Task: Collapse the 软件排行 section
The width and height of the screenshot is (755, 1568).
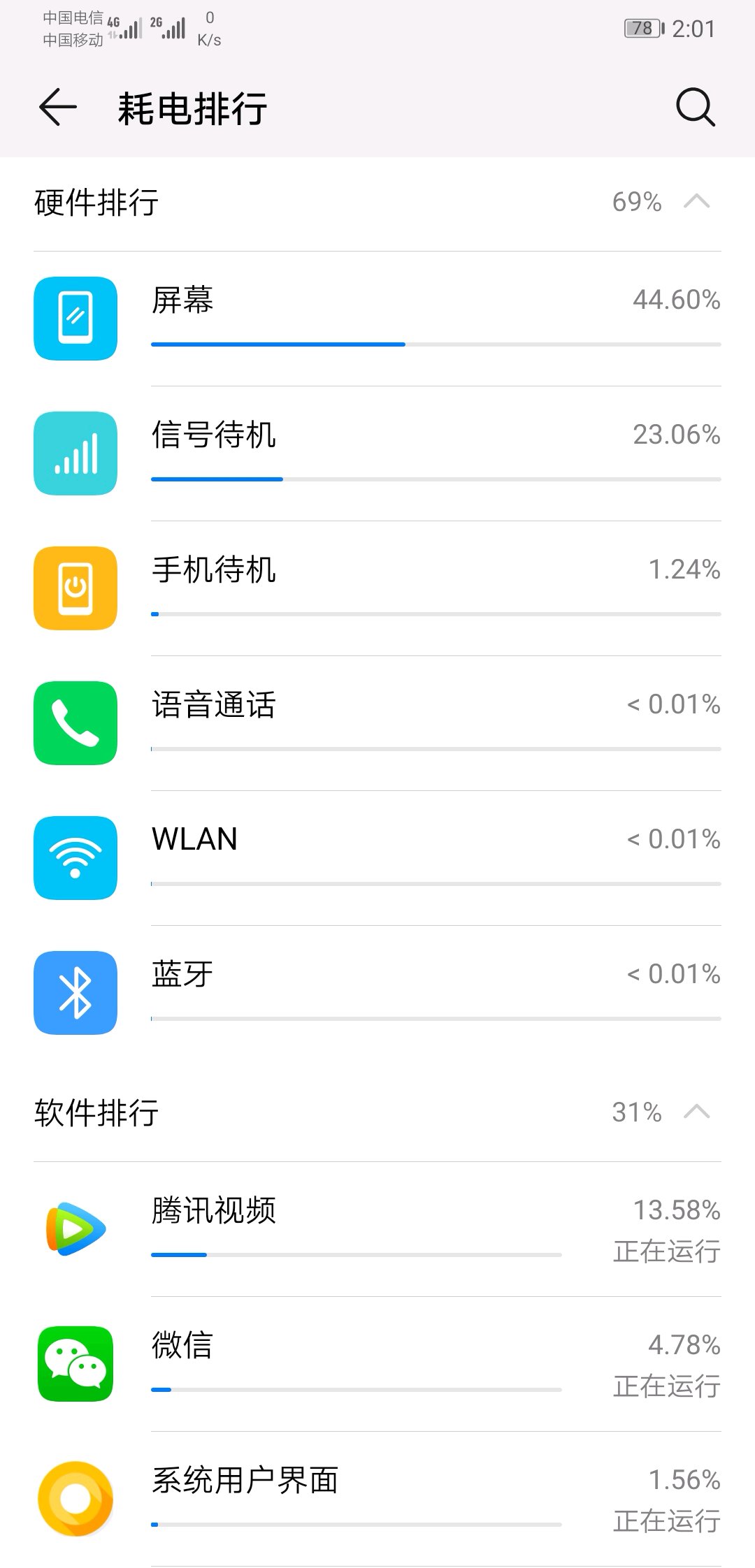Action: click(696, 1111)
